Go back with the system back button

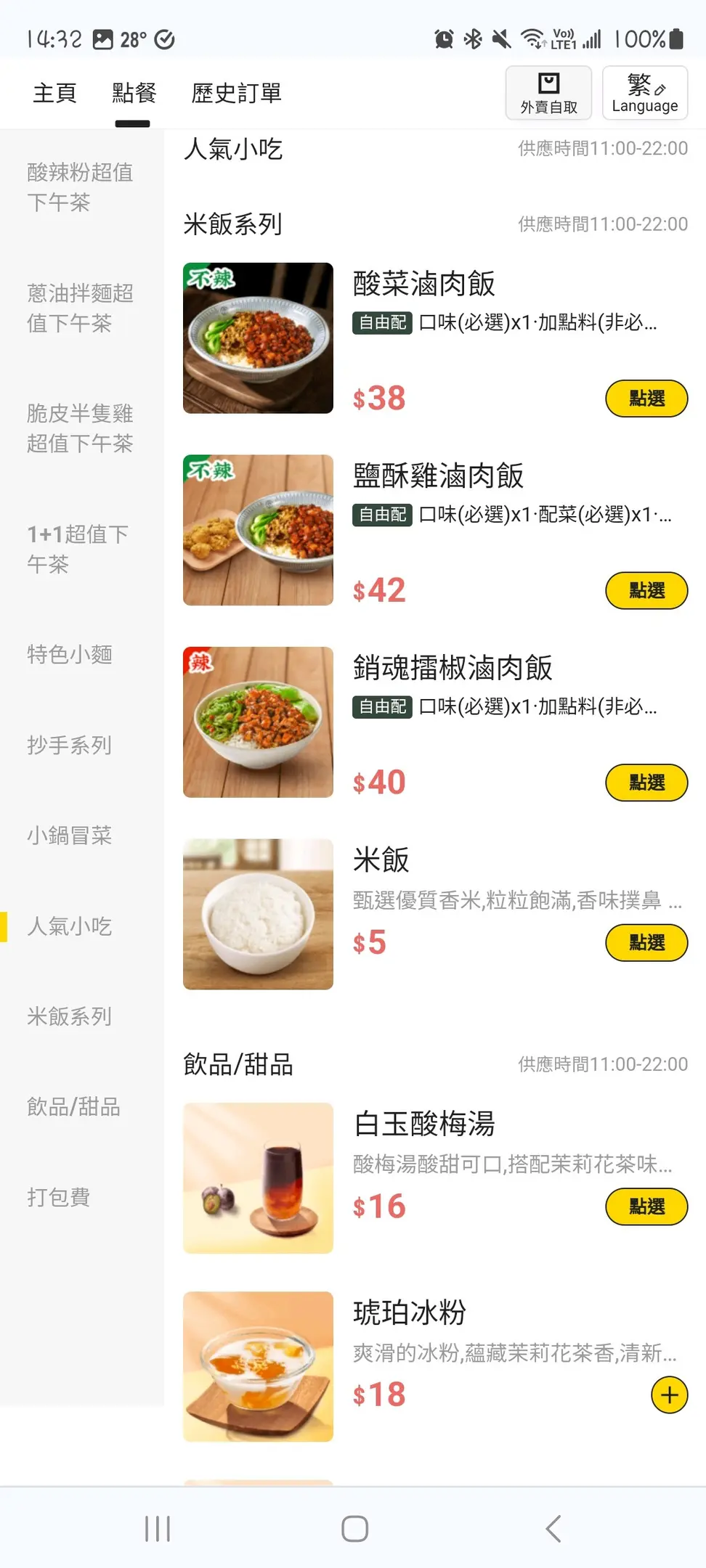(553, 1528)
